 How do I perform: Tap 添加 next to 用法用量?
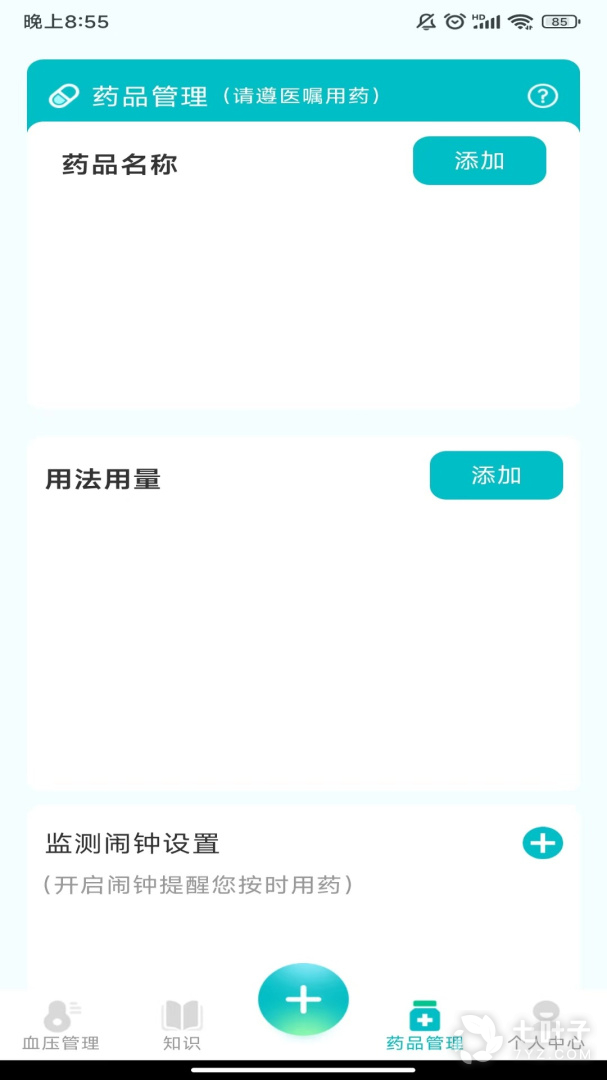[x=496, y=475]
